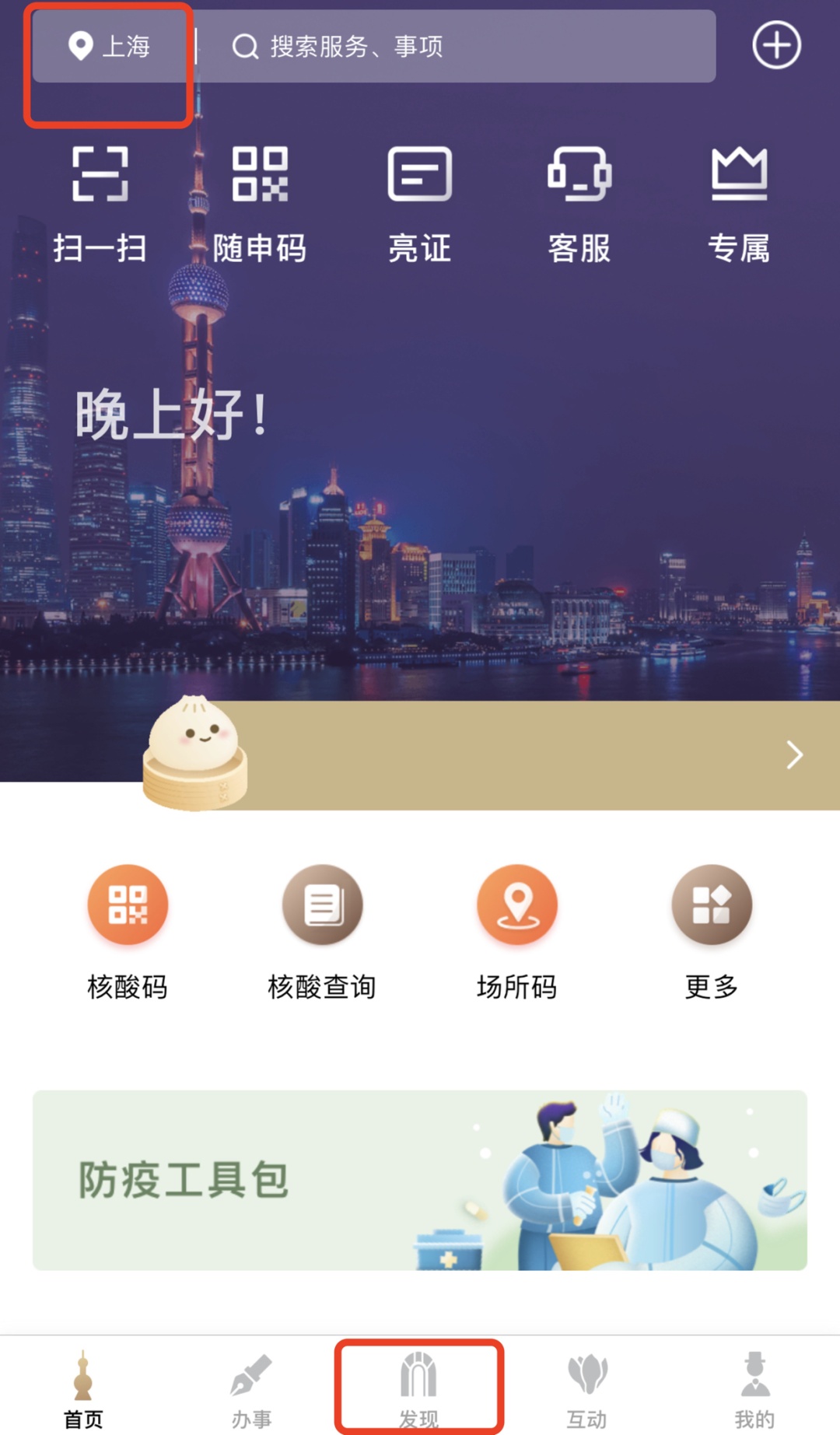Go to the 首页 tab

coord(83,1390)
